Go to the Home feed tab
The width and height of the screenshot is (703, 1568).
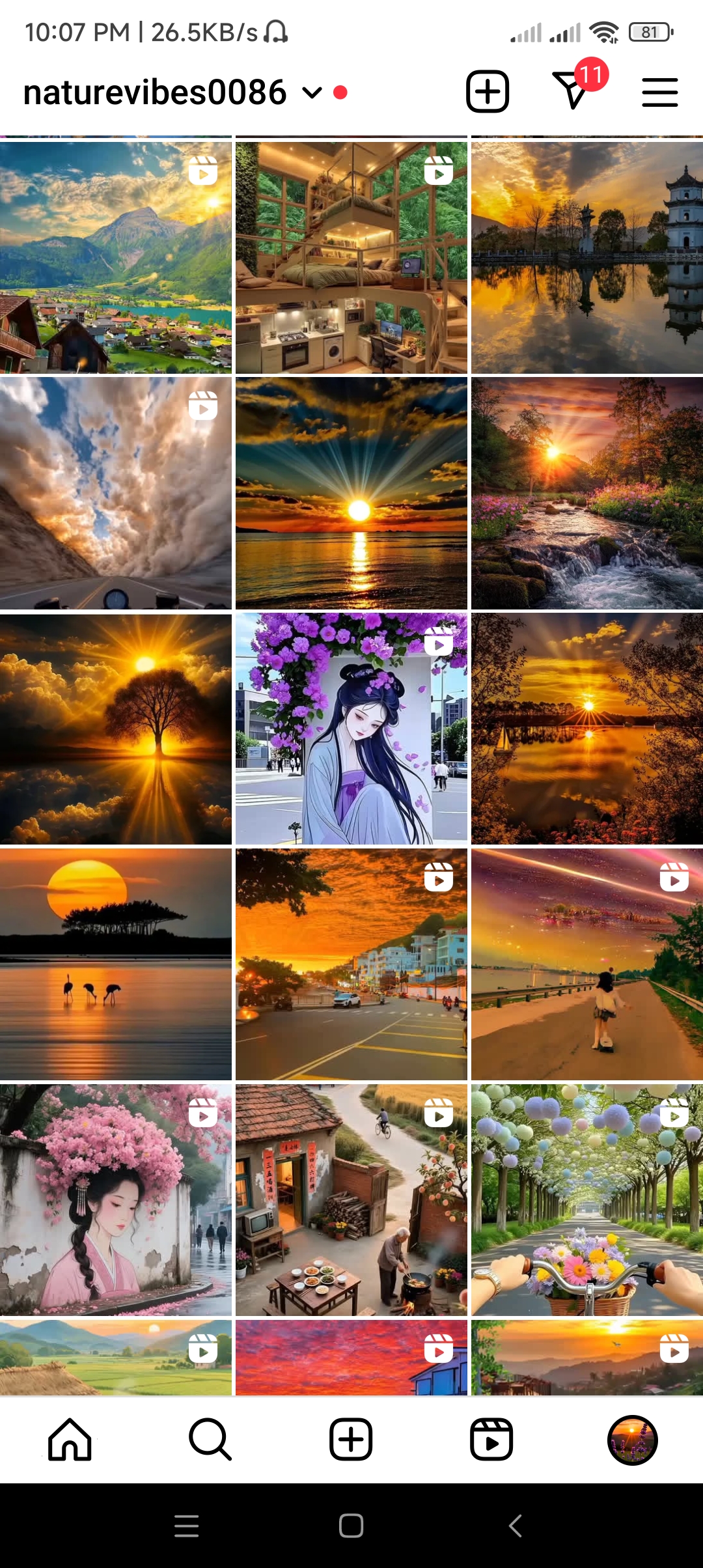point(70,1439)
